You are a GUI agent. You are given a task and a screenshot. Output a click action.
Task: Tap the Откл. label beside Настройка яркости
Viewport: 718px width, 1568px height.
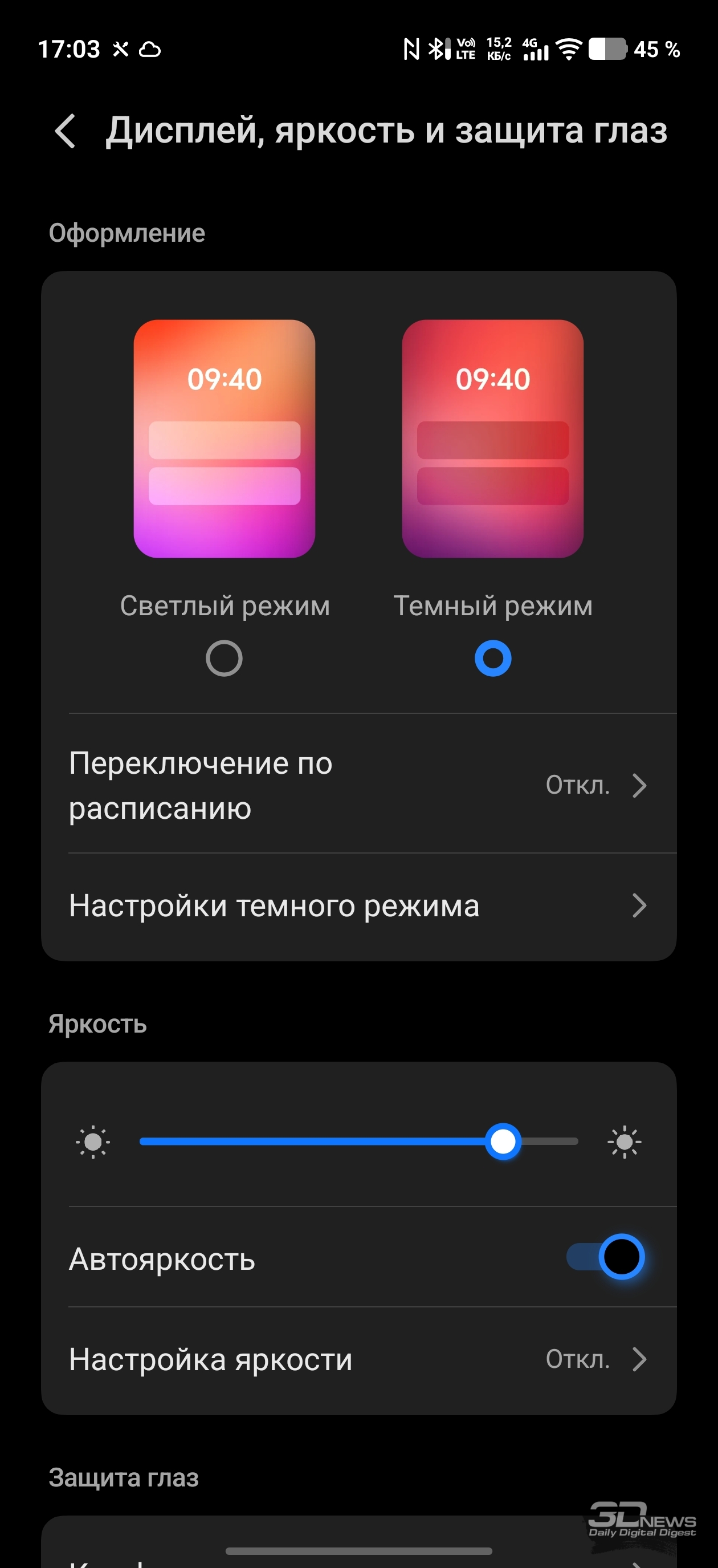coord(580,1360)
